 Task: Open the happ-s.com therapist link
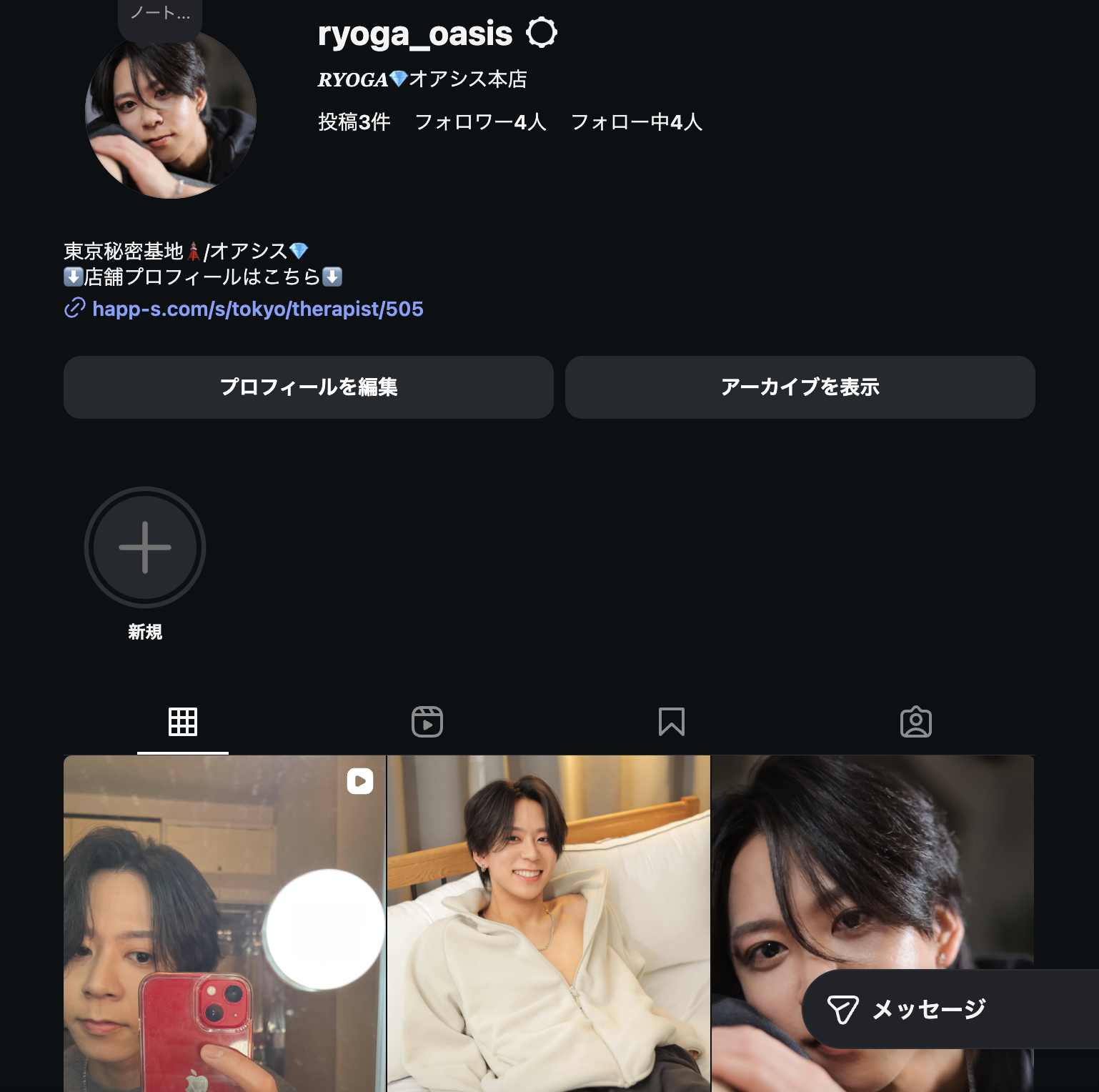coord(257,309)
